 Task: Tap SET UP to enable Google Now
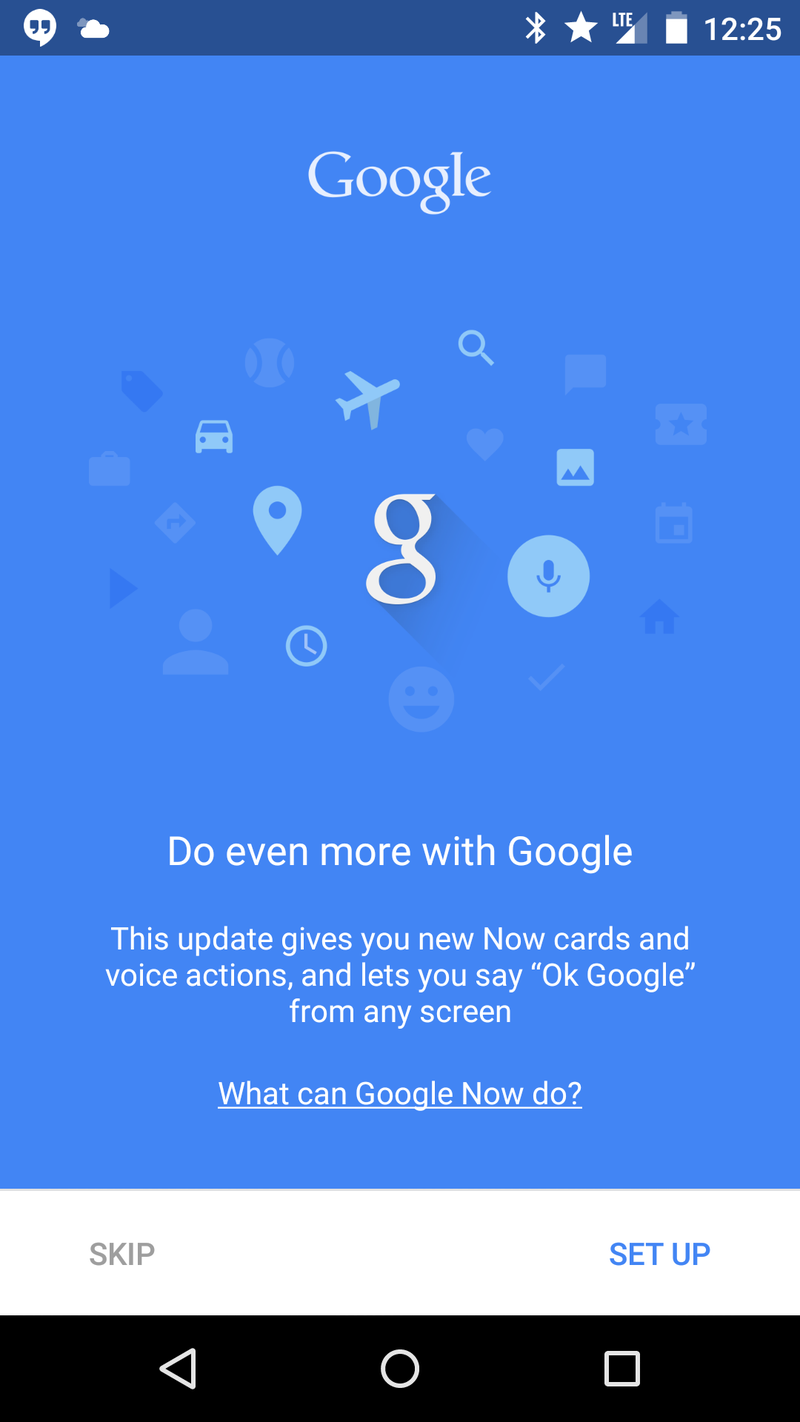click(659, 1253)
